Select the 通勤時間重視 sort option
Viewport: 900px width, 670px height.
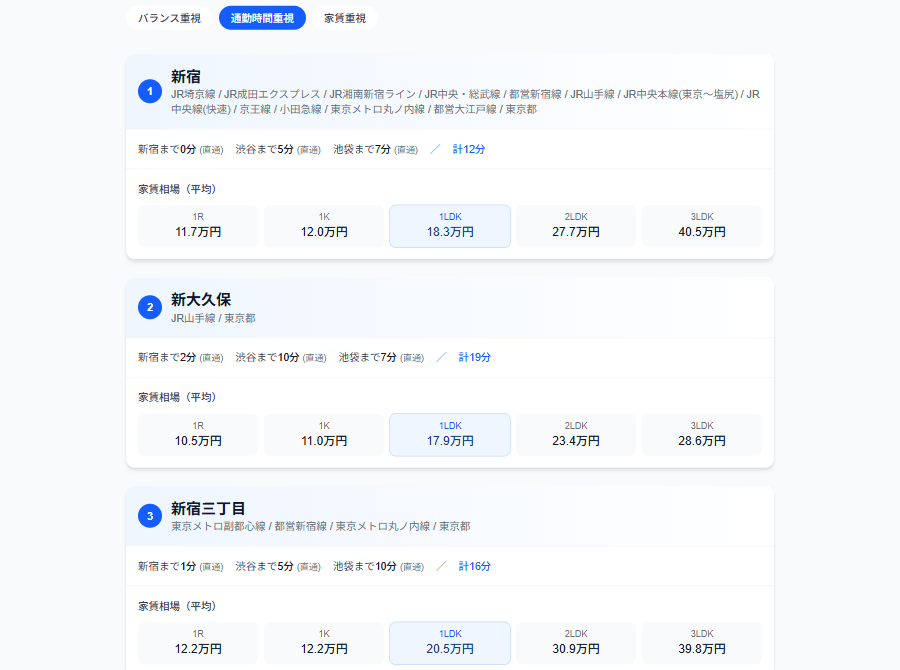tap(262, 18)
